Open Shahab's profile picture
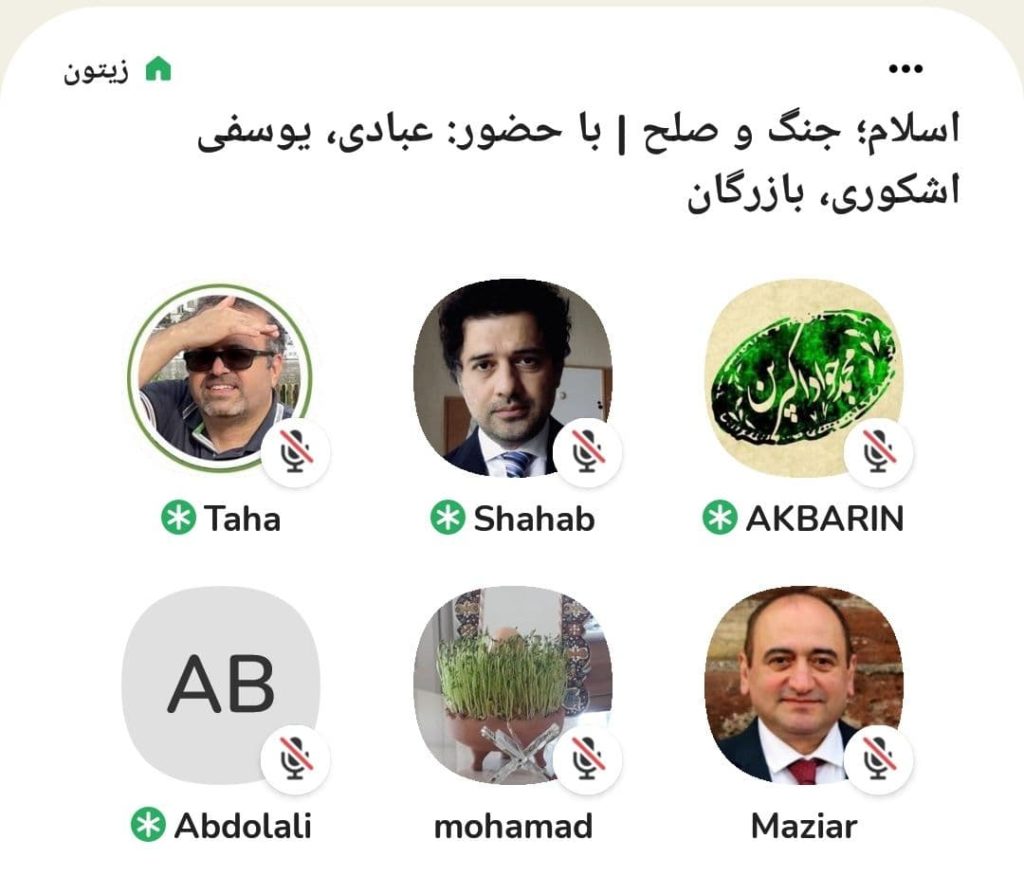The image size is (1024, 876). [511, 378]
